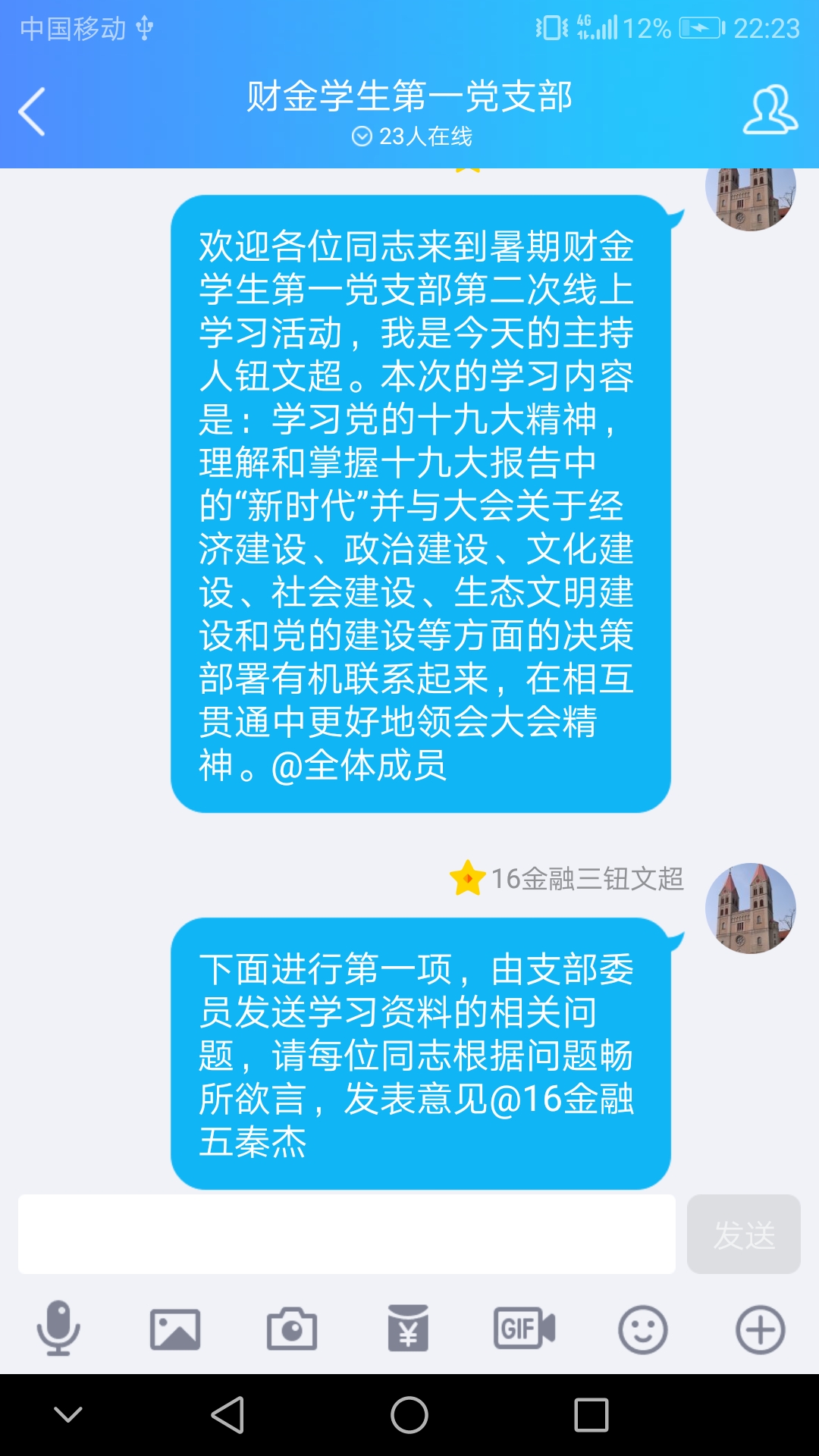
Task: Open the emoji panel
Action: pos(642,1329)
